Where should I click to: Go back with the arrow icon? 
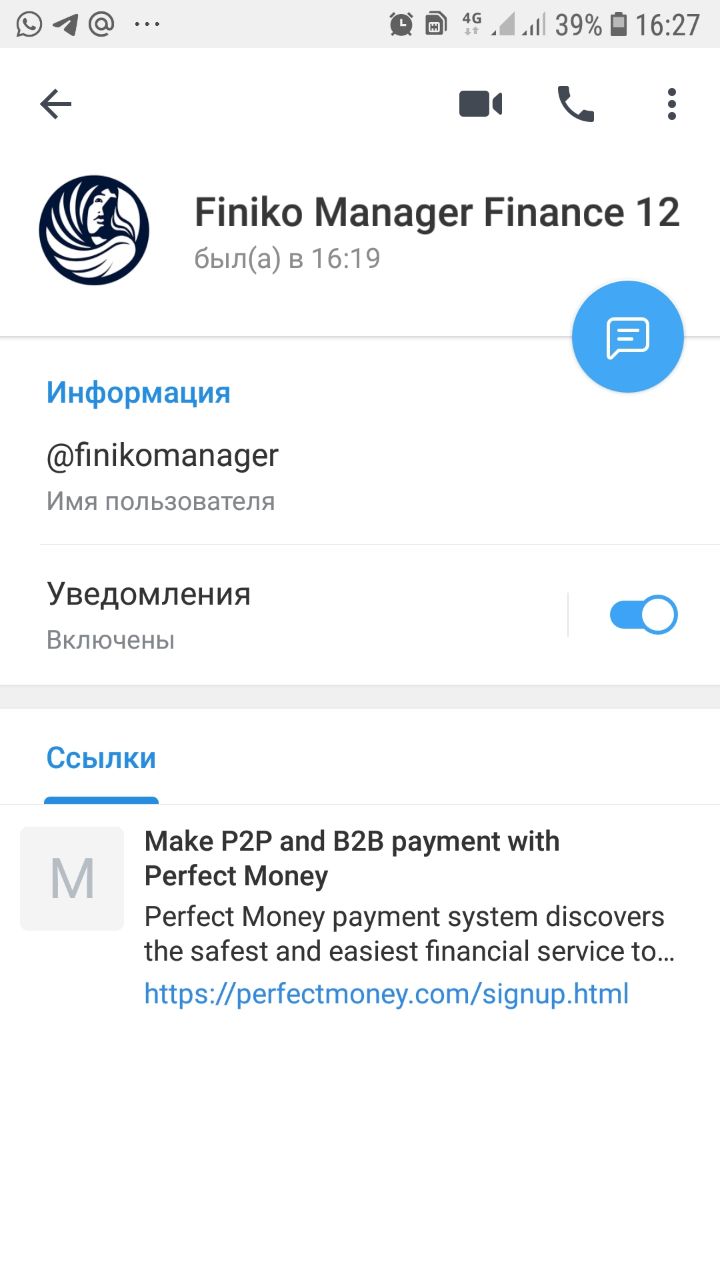click(x=56, y=104)
